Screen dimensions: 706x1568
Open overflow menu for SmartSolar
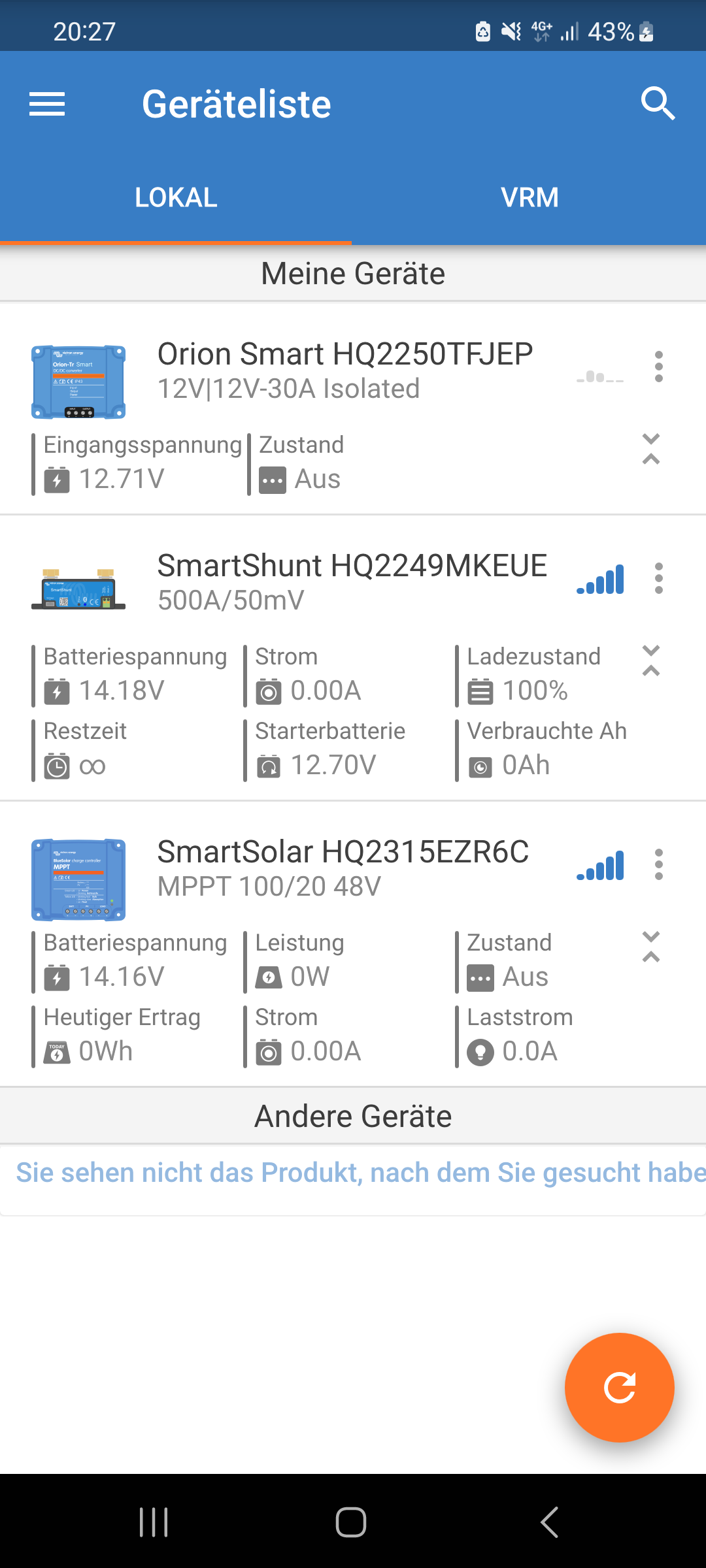659,864
